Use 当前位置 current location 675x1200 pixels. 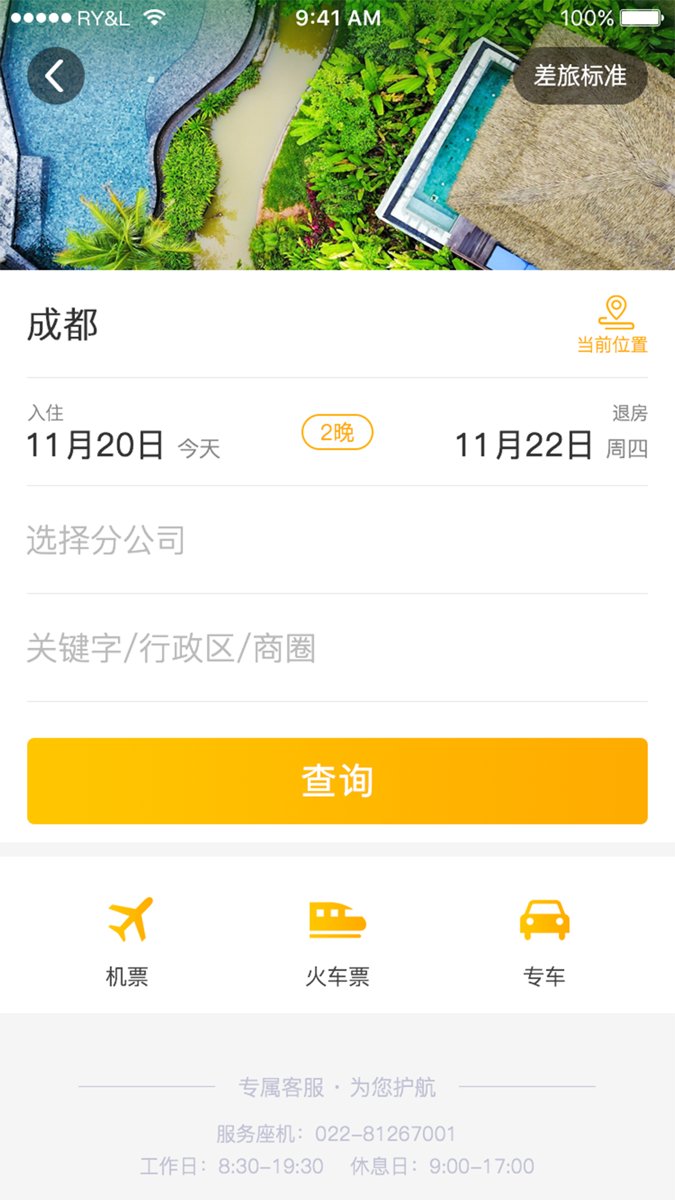coord(612,325)
